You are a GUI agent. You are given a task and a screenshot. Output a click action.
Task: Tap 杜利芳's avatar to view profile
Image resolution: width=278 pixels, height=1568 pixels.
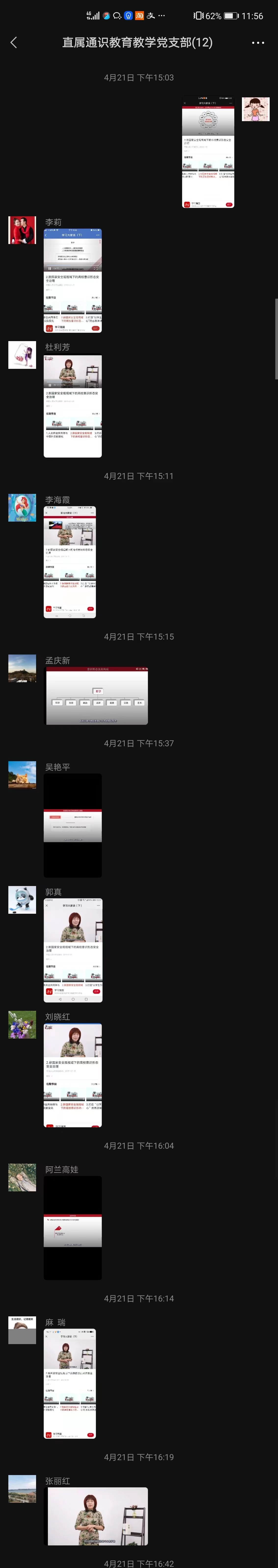(22, 355)
